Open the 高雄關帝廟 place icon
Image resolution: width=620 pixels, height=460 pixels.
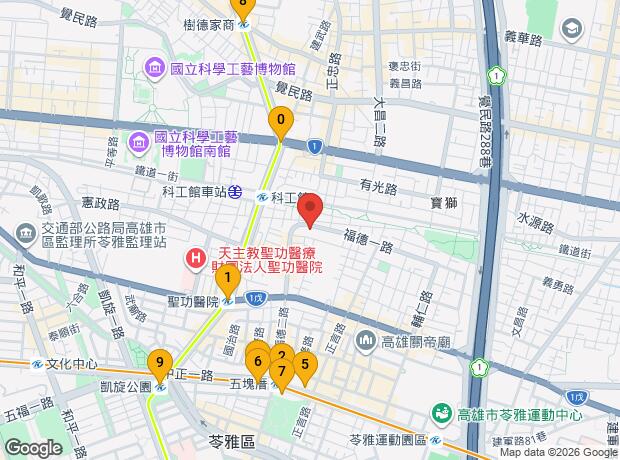tap(366, 342)
